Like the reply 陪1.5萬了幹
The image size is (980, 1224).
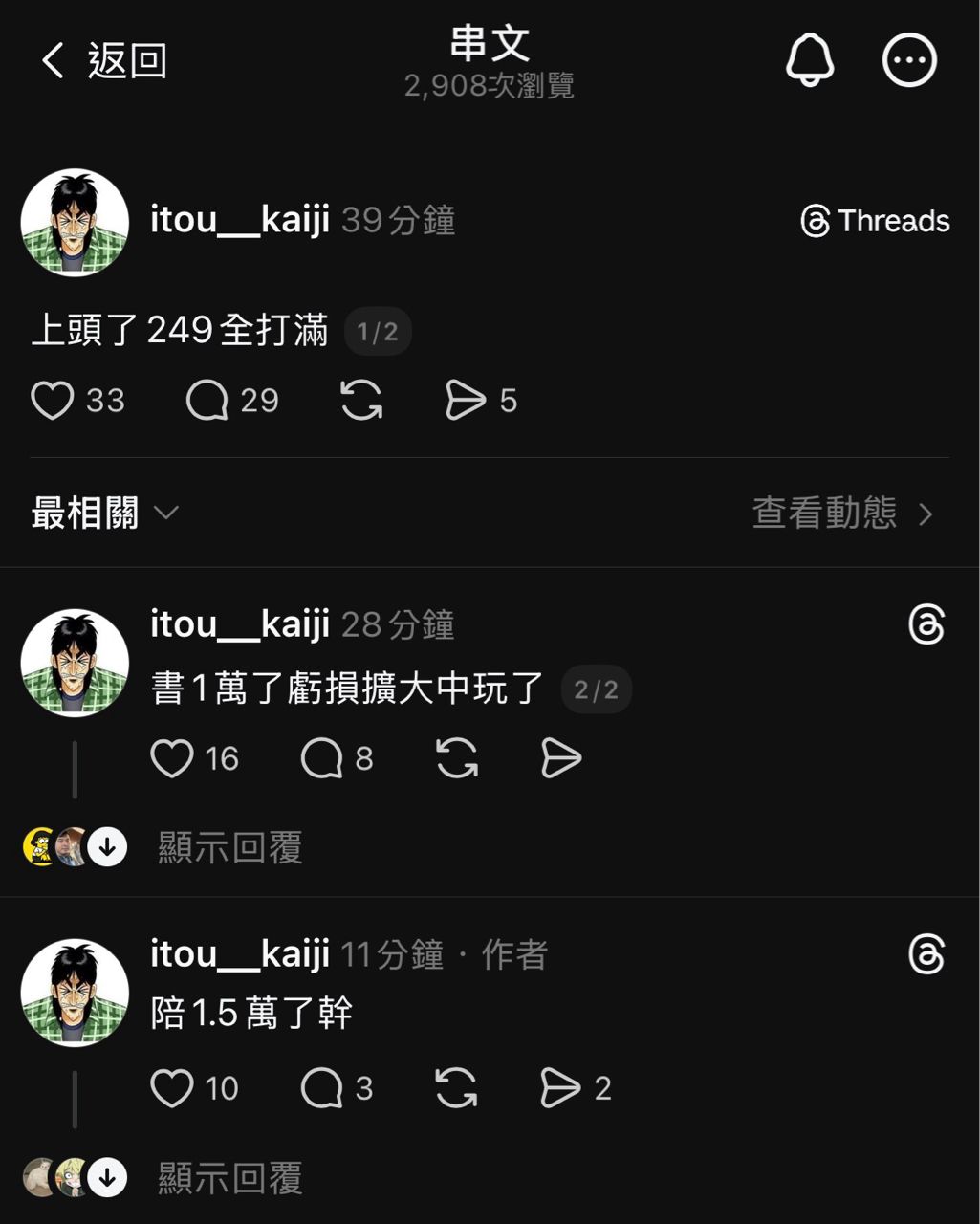pyautogui.click(x=172, y=1088)
